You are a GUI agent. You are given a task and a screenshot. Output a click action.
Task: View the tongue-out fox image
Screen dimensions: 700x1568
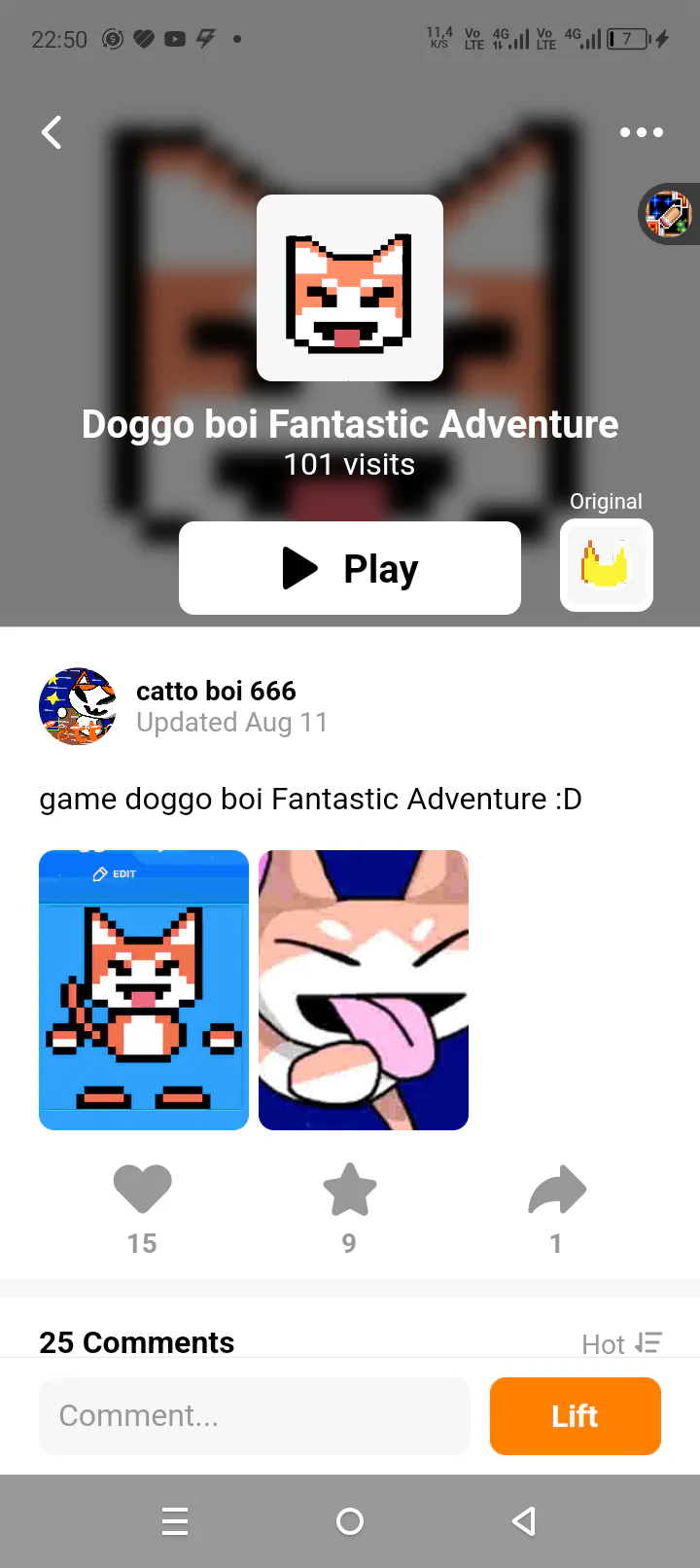click(364, 990)
